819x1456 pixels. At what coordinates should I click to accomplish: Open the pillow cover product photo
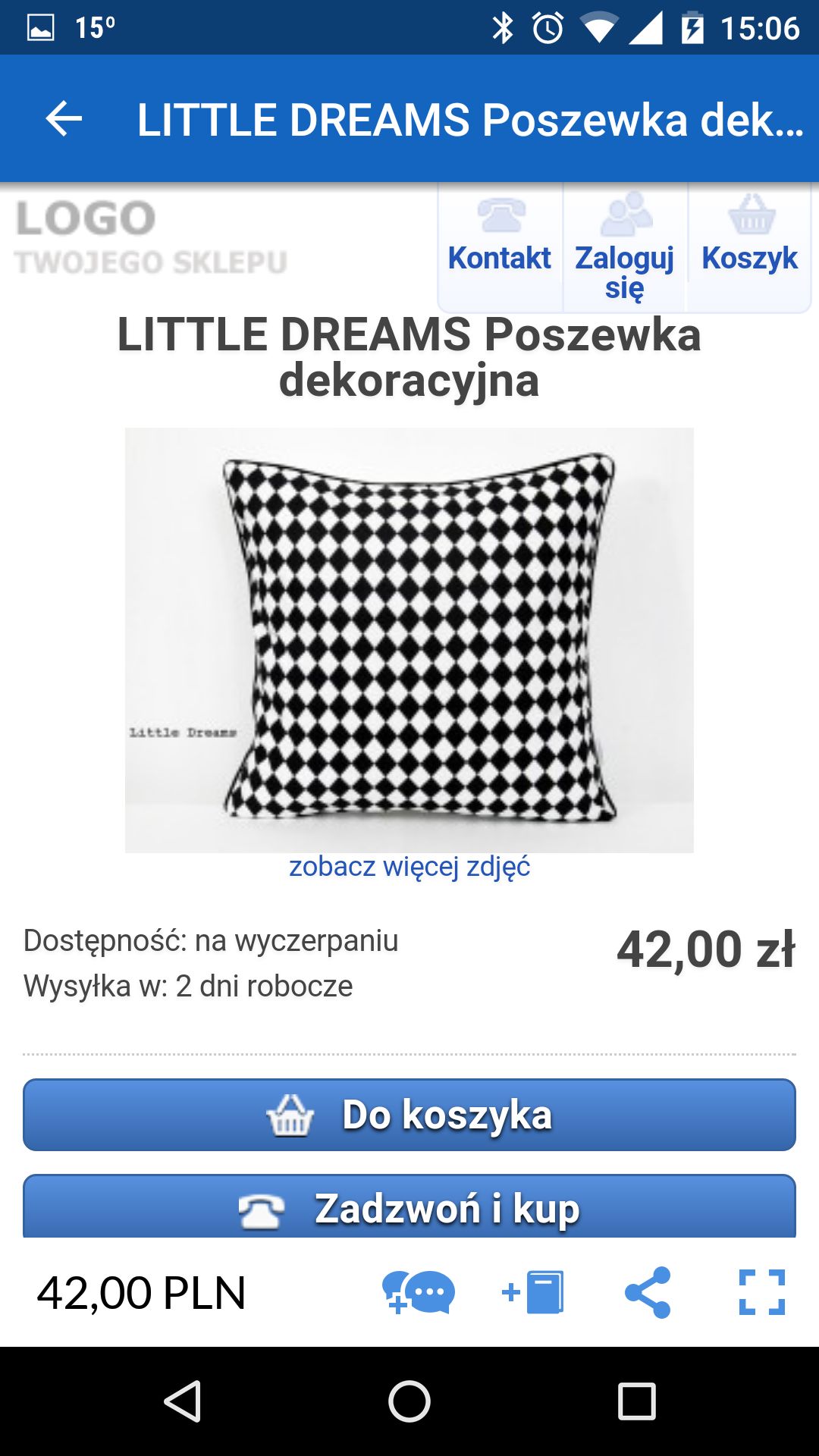coord(409,640)
